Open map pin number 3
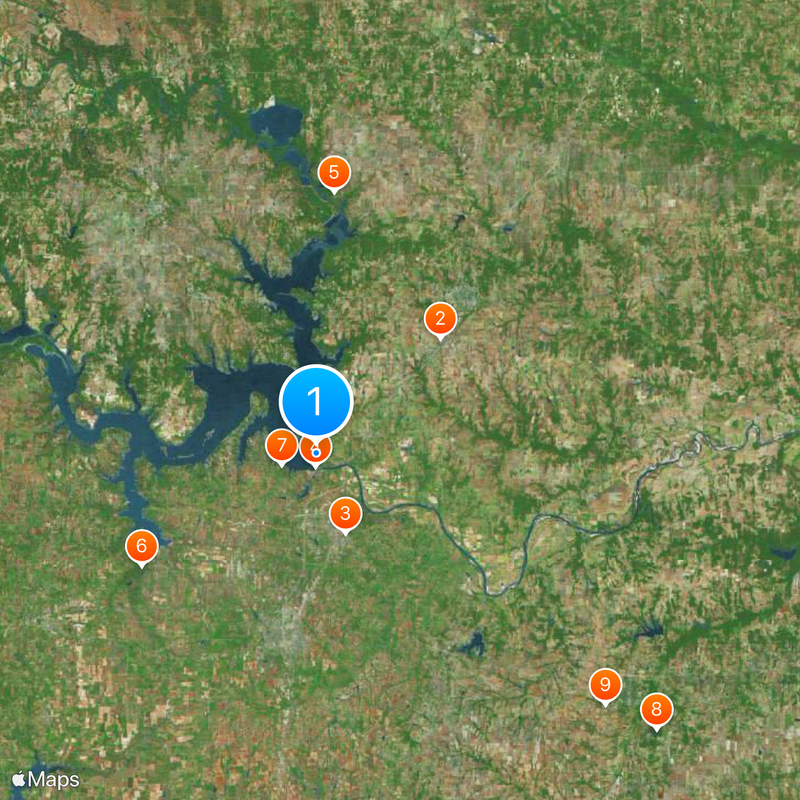Screen dimensions: 800x800 click(x=345, y=515)
